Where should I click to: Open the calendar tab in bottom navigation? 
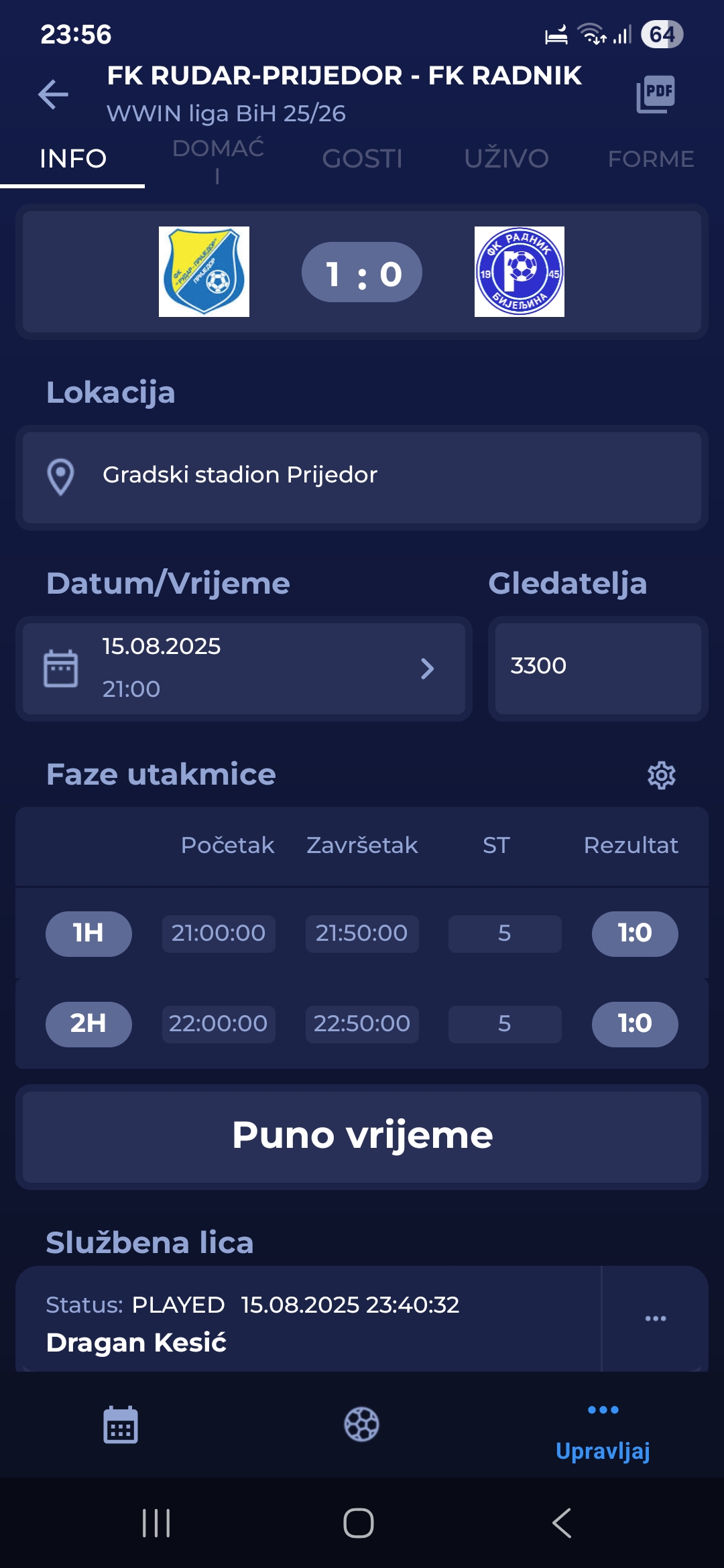pos(121,1425)
